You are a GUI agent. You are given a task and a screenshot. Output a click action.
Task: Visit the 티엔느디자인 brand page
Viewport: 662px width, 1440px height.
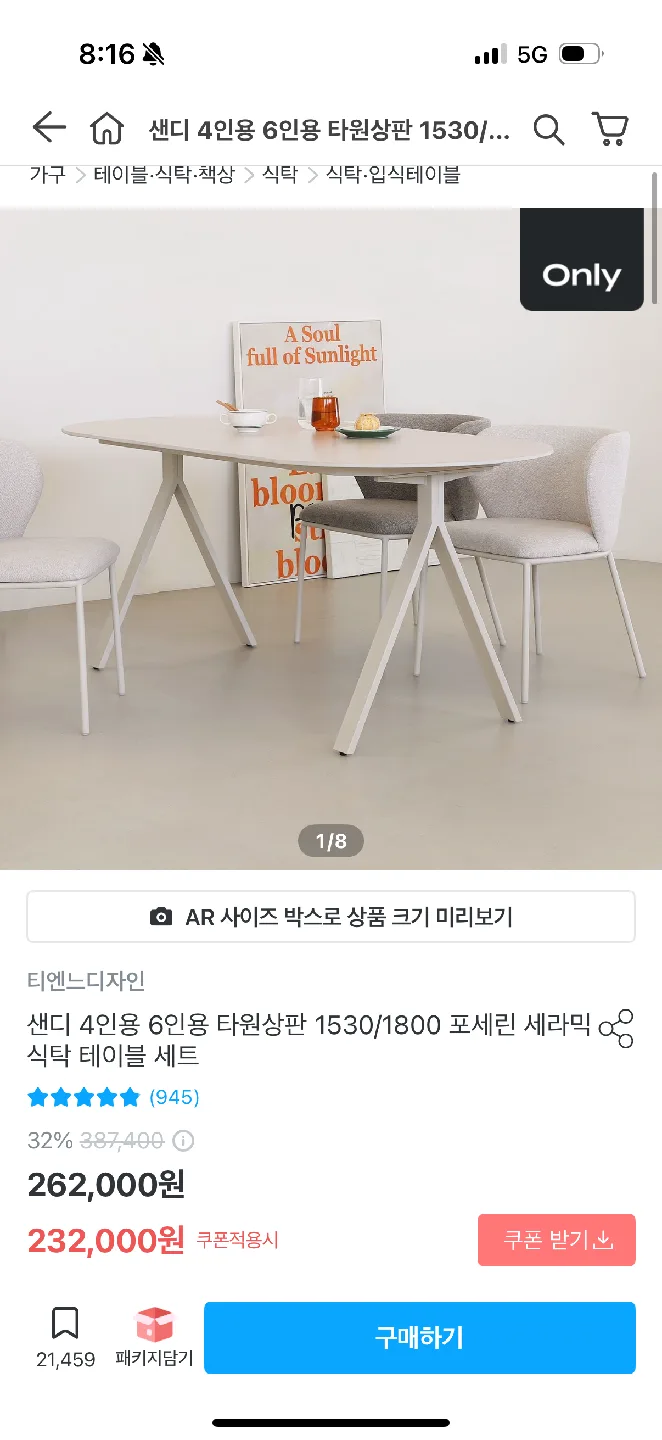86,981
